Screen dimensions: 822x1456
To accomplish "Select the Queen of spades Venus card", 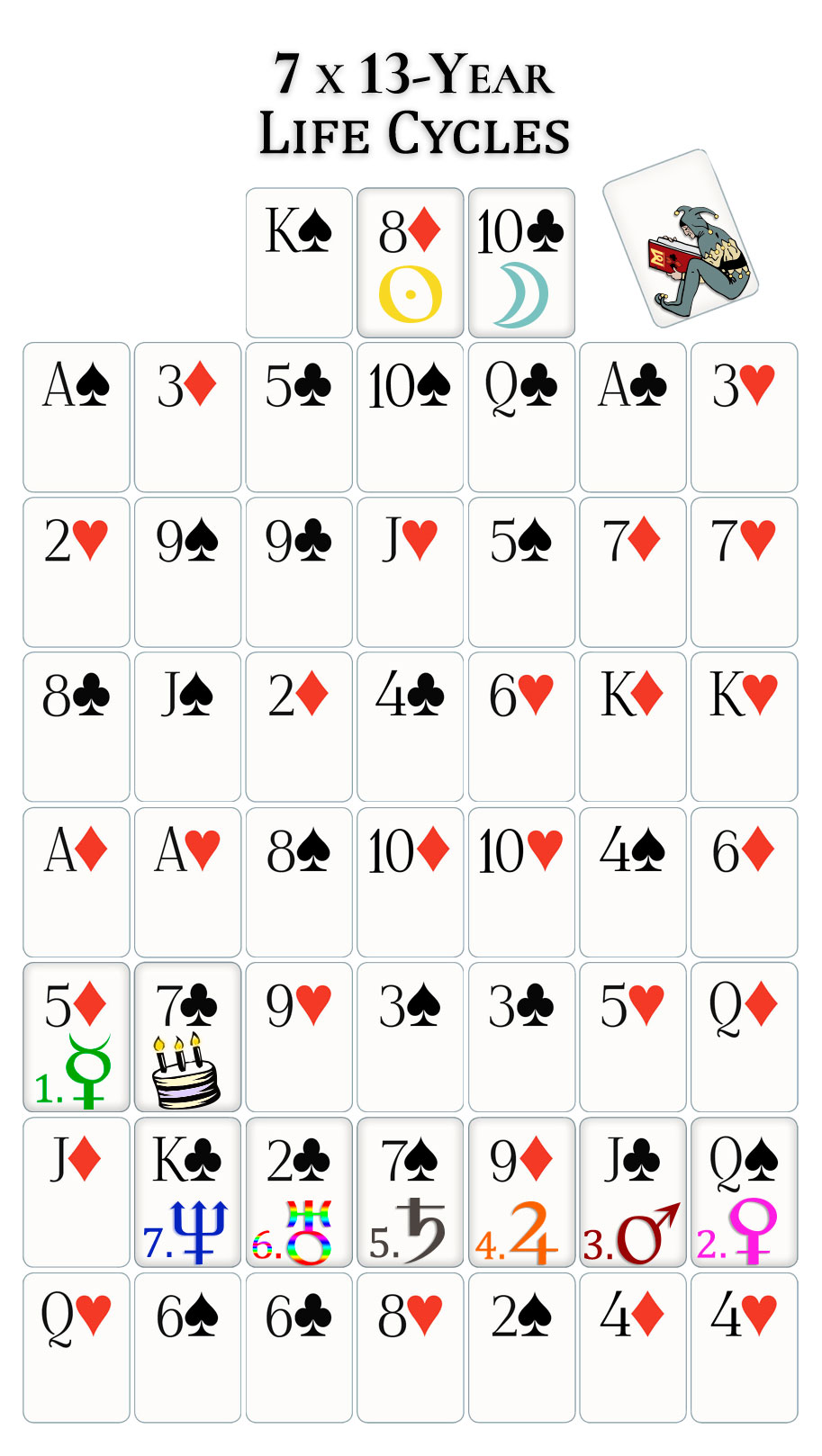I will (x=745, y=1192).
